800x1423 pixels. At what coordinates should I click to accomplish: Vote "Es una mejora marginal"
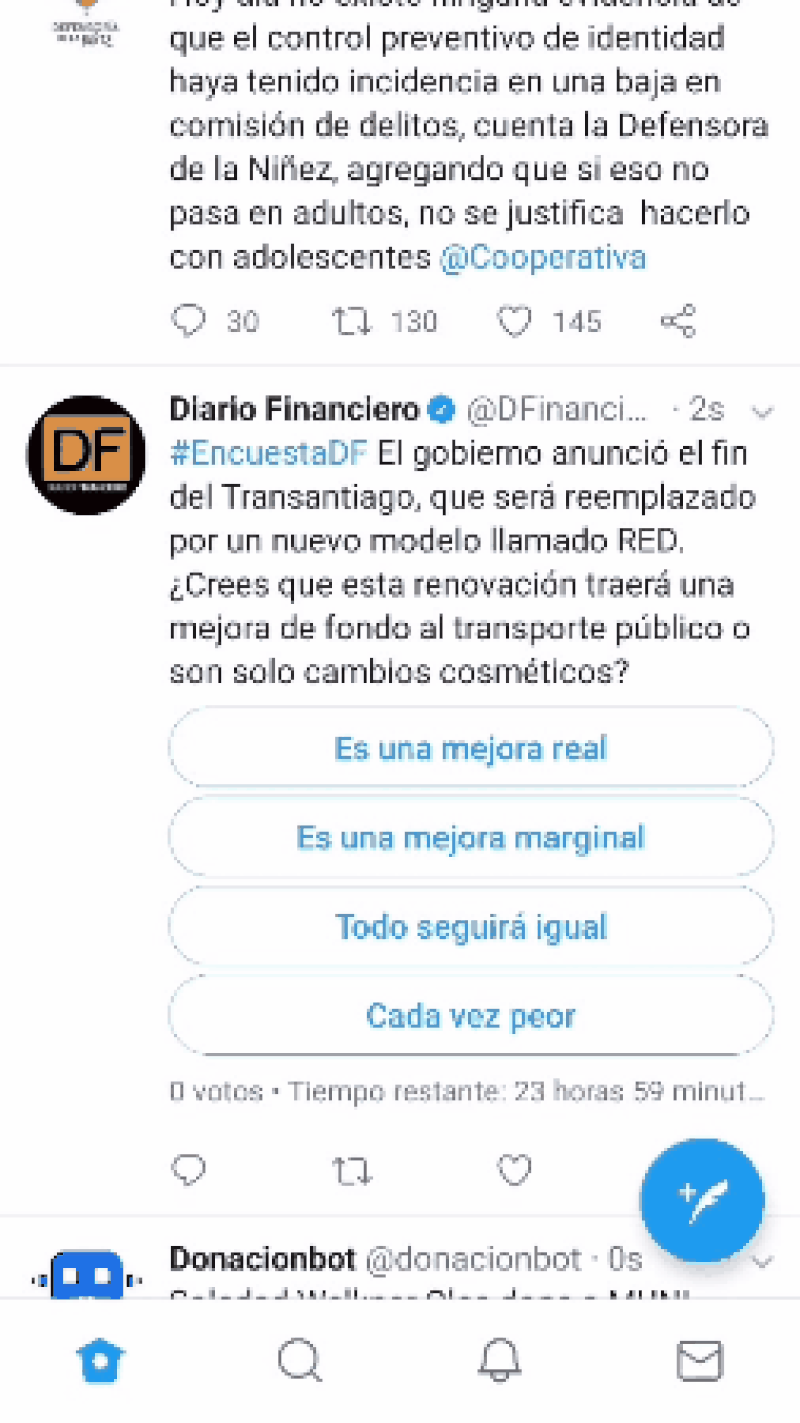pos(470,838)
